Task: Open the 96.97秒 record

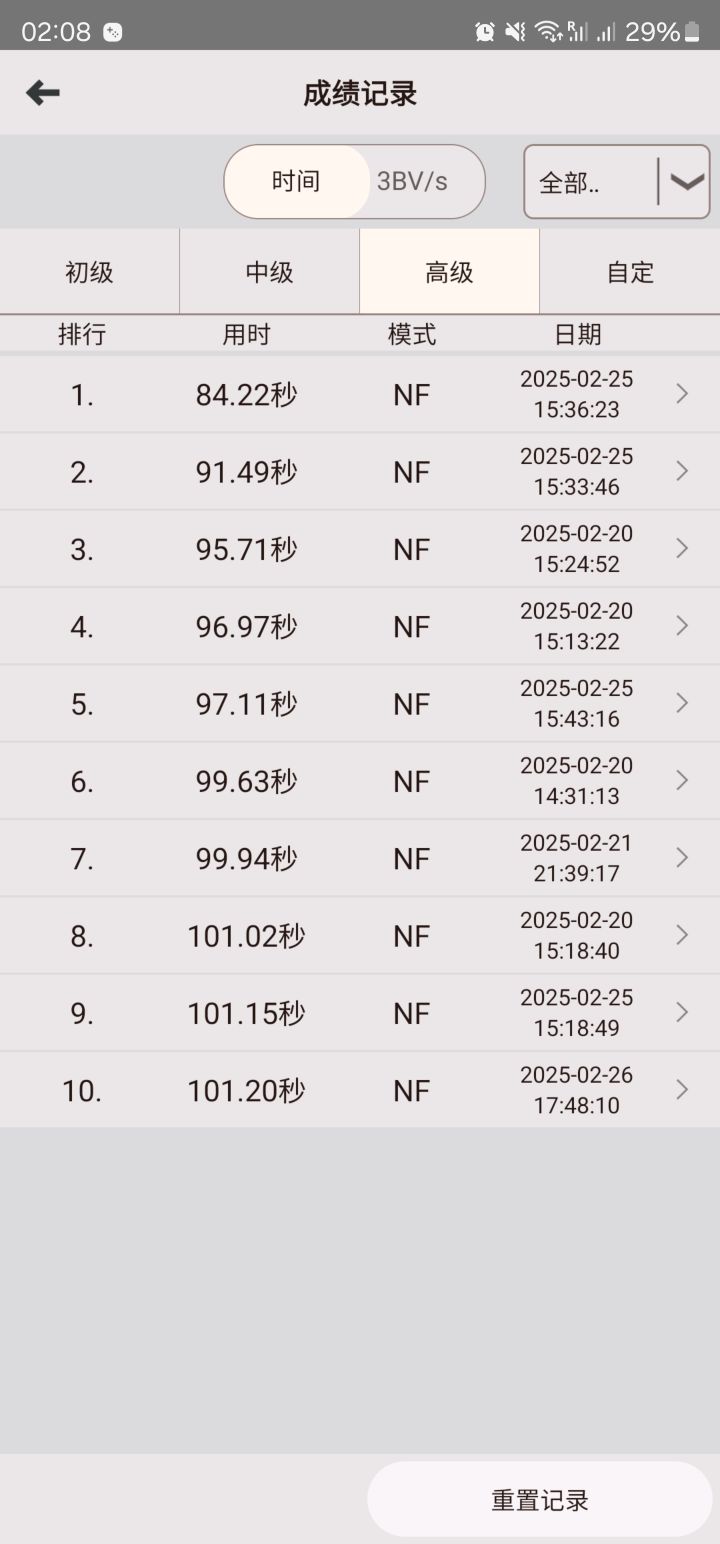Action: [x=360, y=626]
